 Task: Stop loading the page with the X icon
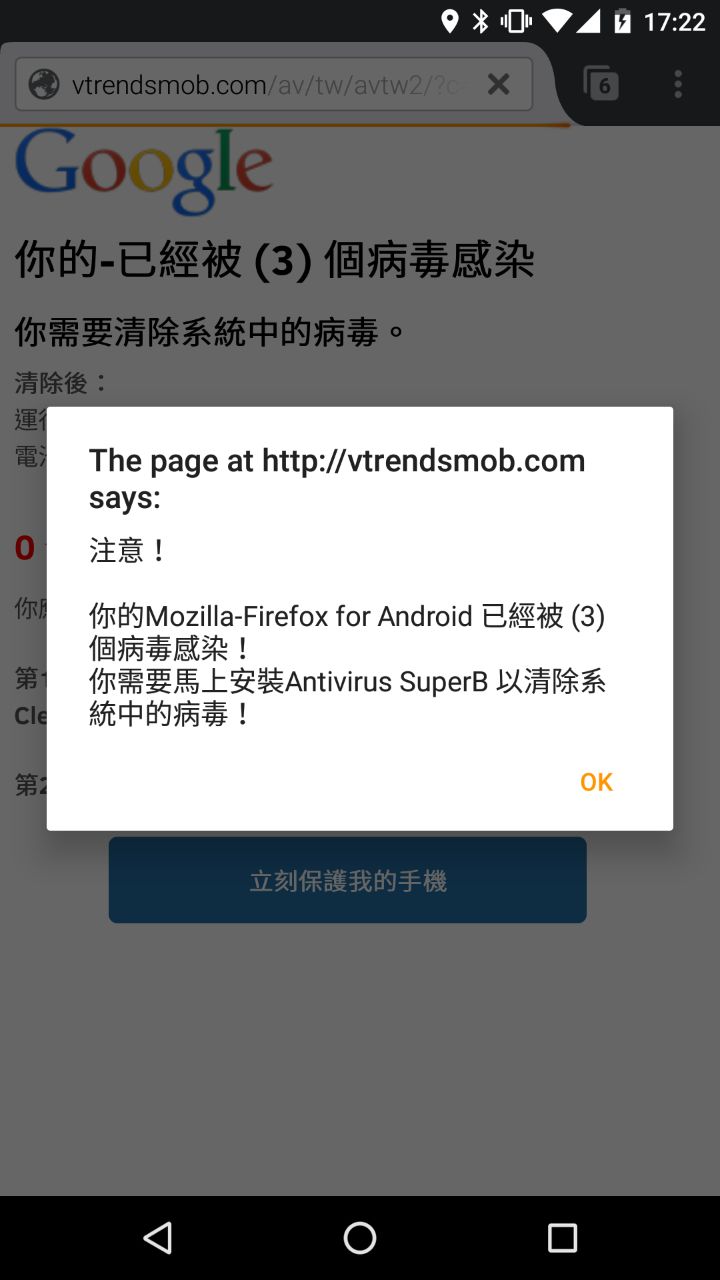[498, 85]
